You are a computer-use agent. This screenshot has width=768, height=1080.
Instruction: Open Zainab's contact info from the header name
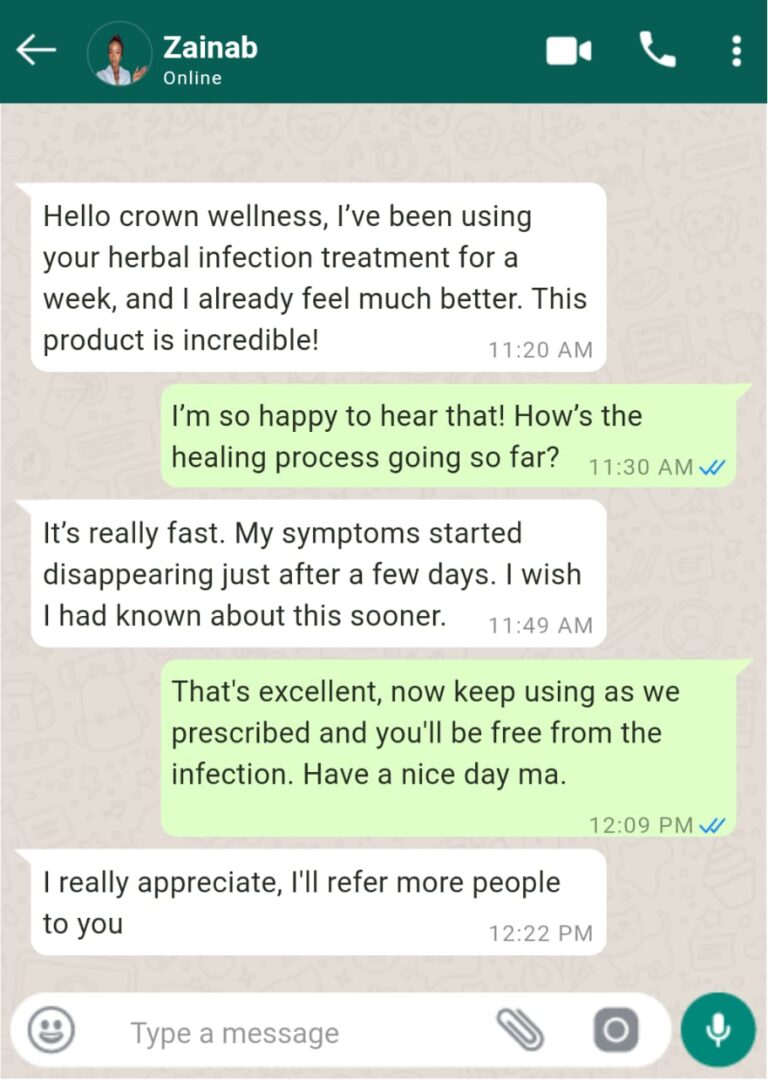tap(210, 48)
